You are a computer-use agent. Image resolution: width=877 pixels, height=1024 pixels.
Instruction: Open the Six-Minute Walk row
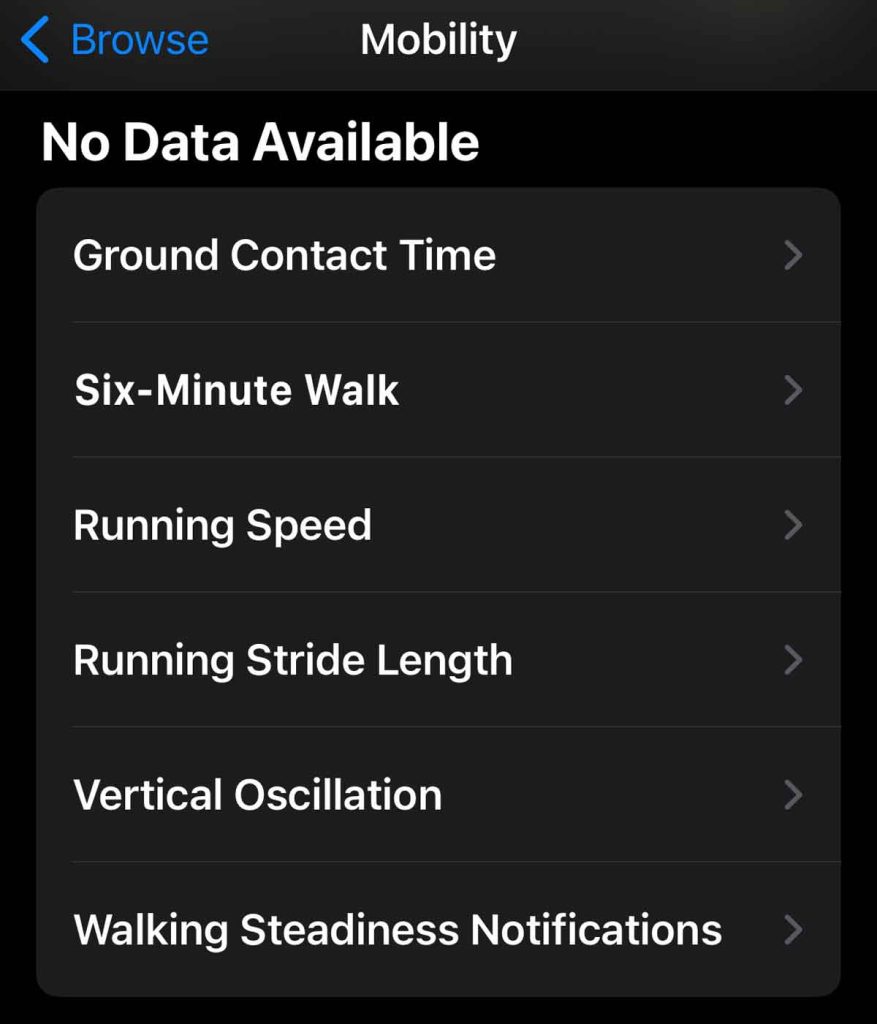coord(438,390)
